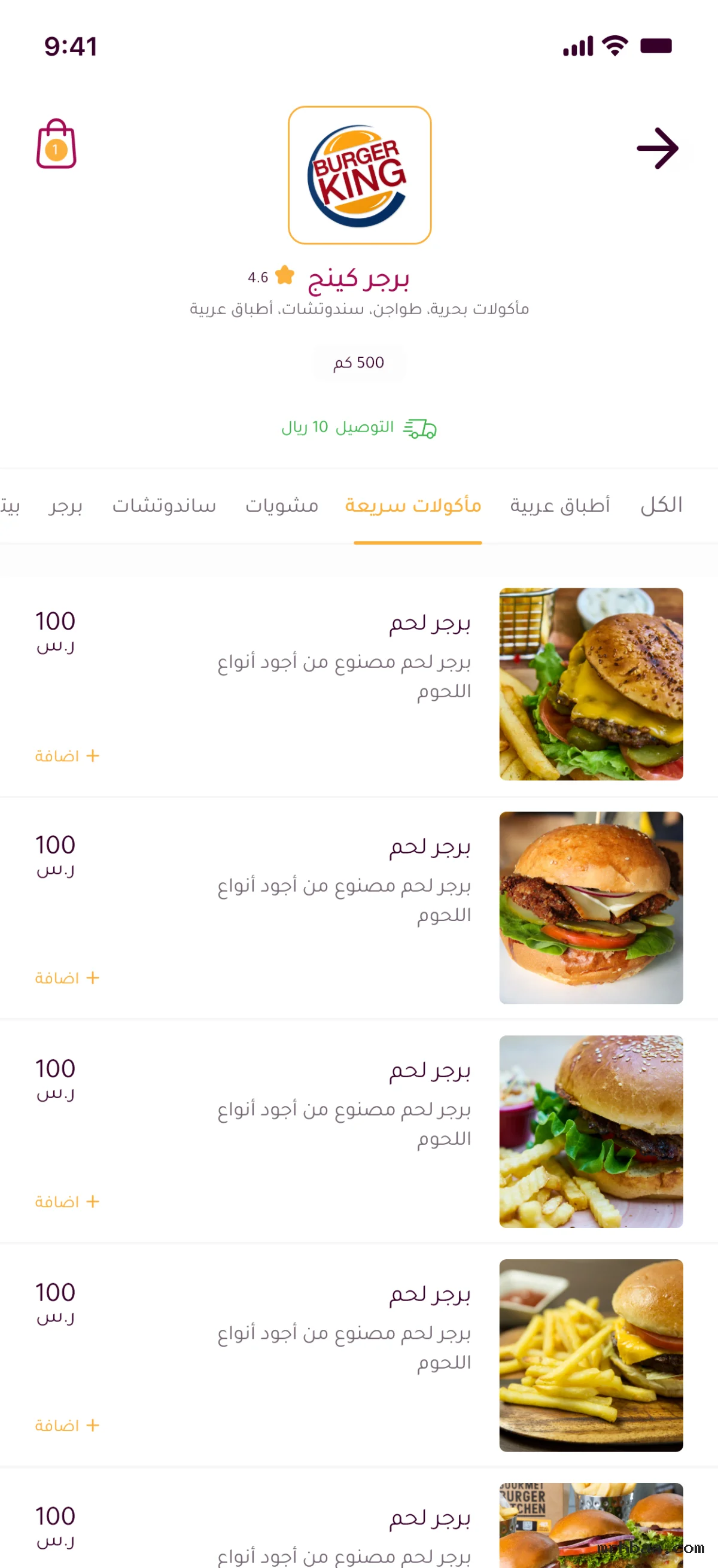718x1568 pixels.
Task: Tap the delivery truck icon
Action: (421, 428)
